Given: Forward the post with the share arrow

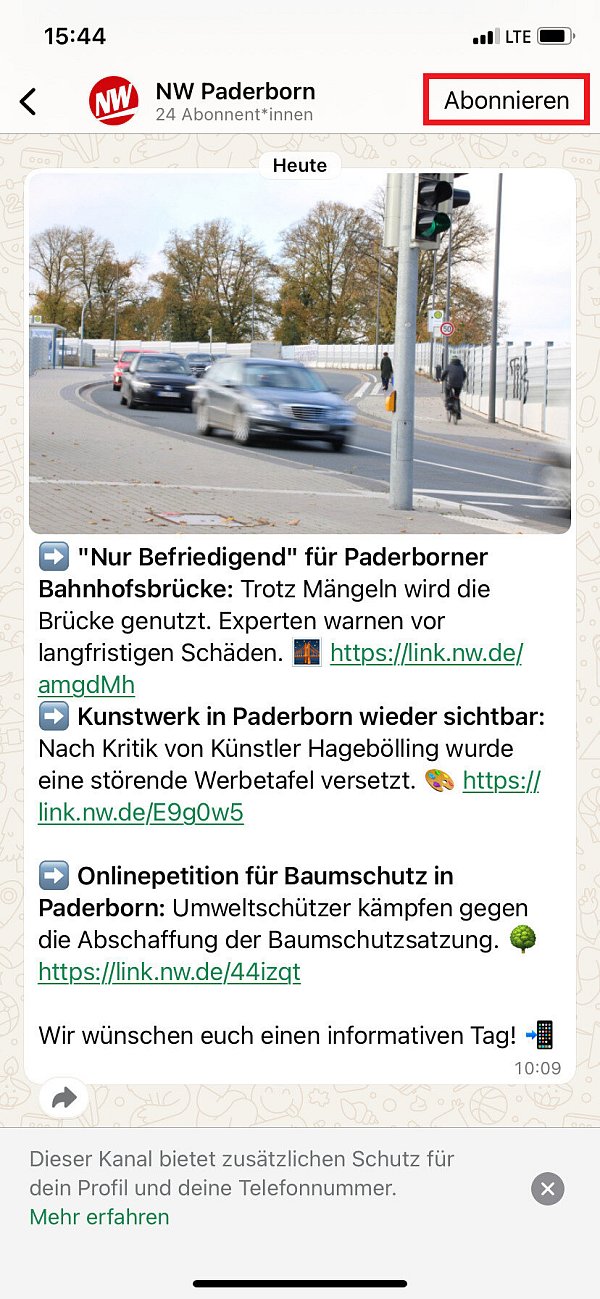Looking at the screenshot, I should 64,1099.
